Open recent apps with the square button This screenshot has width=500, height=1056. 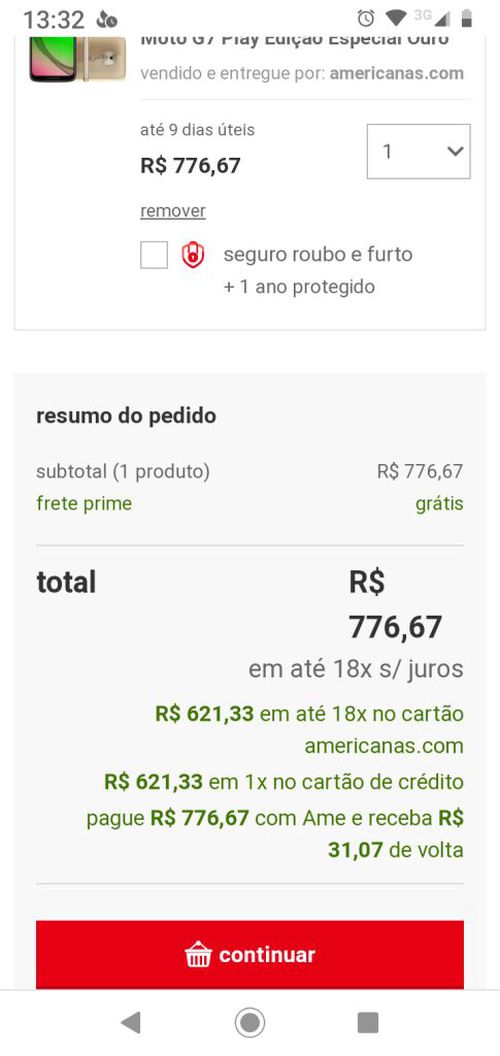tap(368, 1023)
